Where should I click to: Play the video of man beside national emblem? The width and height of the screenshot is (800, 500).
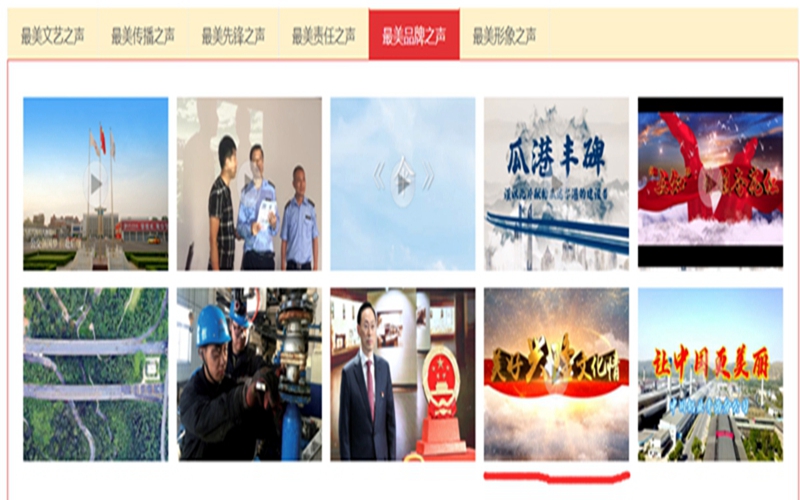402,374
